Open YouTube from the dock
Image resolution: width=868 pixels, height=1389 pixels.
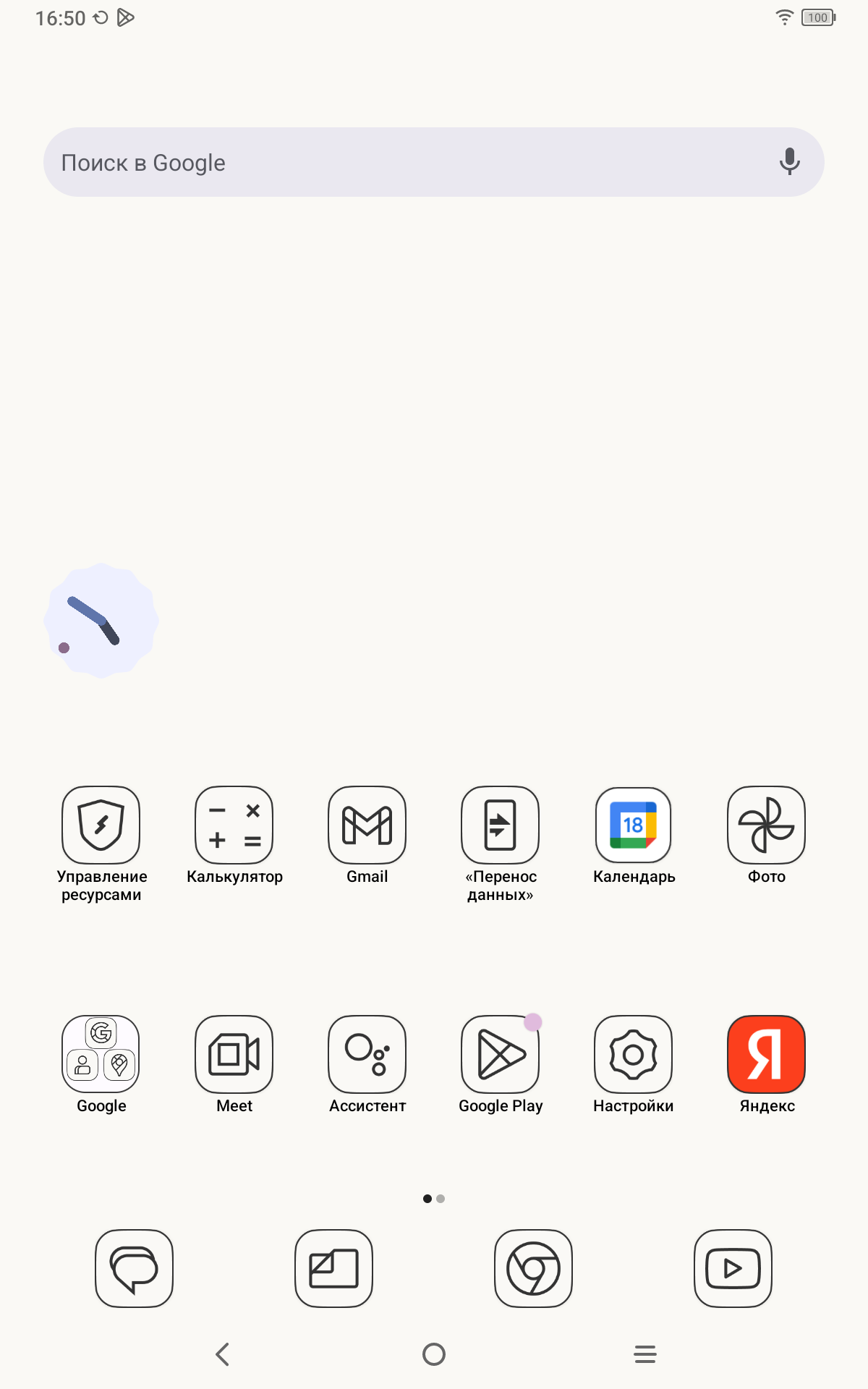click(x=733, y=1268)
